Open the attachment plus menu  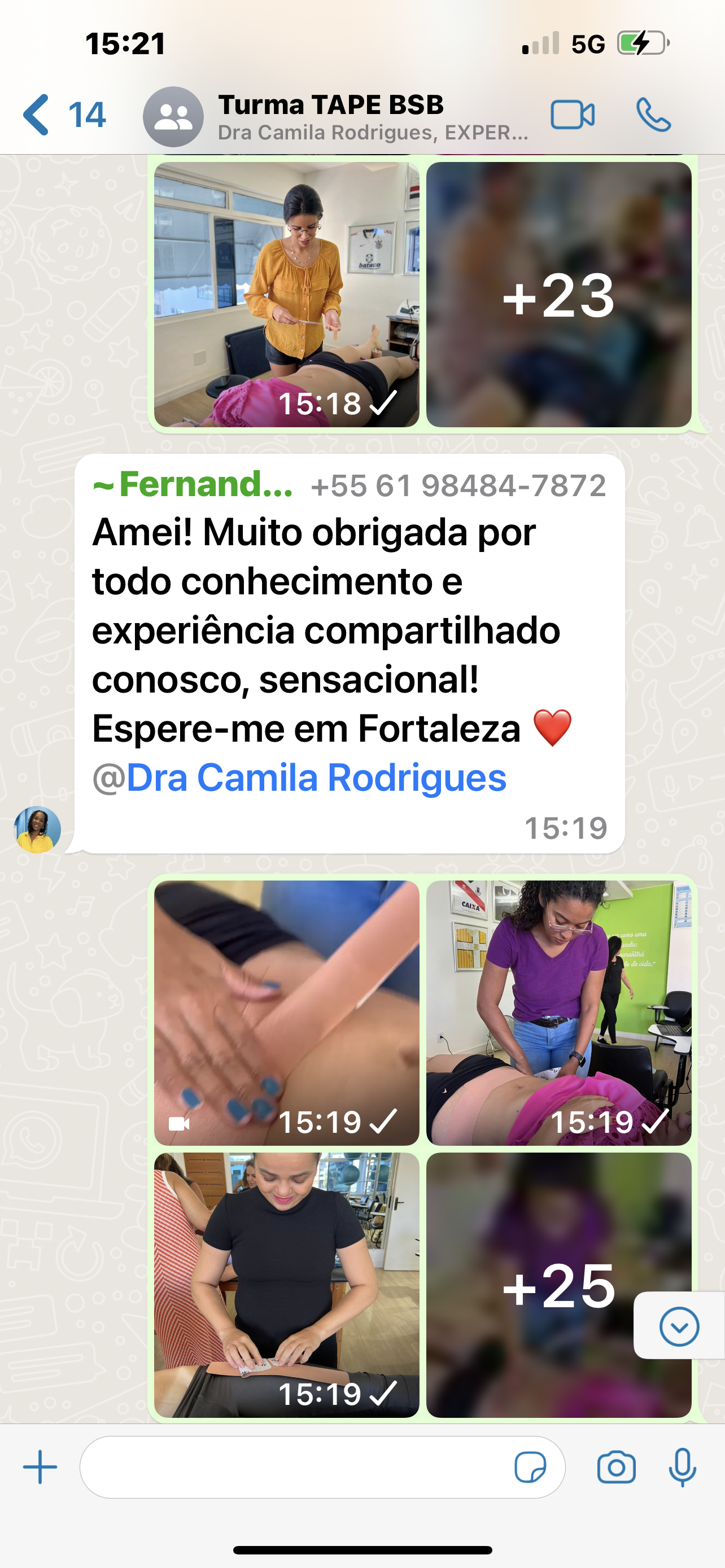pyautogui.click(x=40, y=1467)
